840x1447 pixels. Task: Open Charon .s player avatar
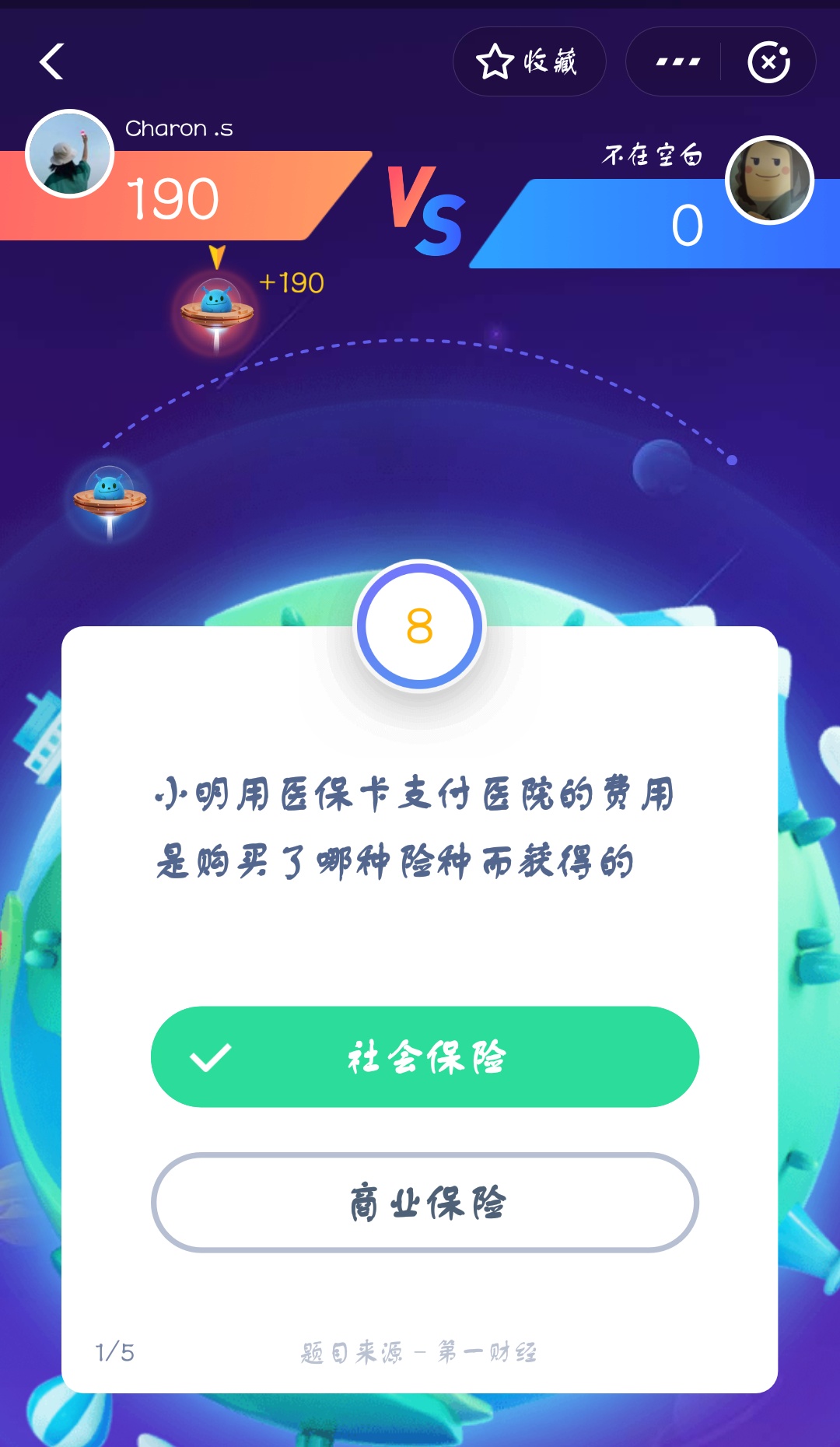[x=70, y=154]
